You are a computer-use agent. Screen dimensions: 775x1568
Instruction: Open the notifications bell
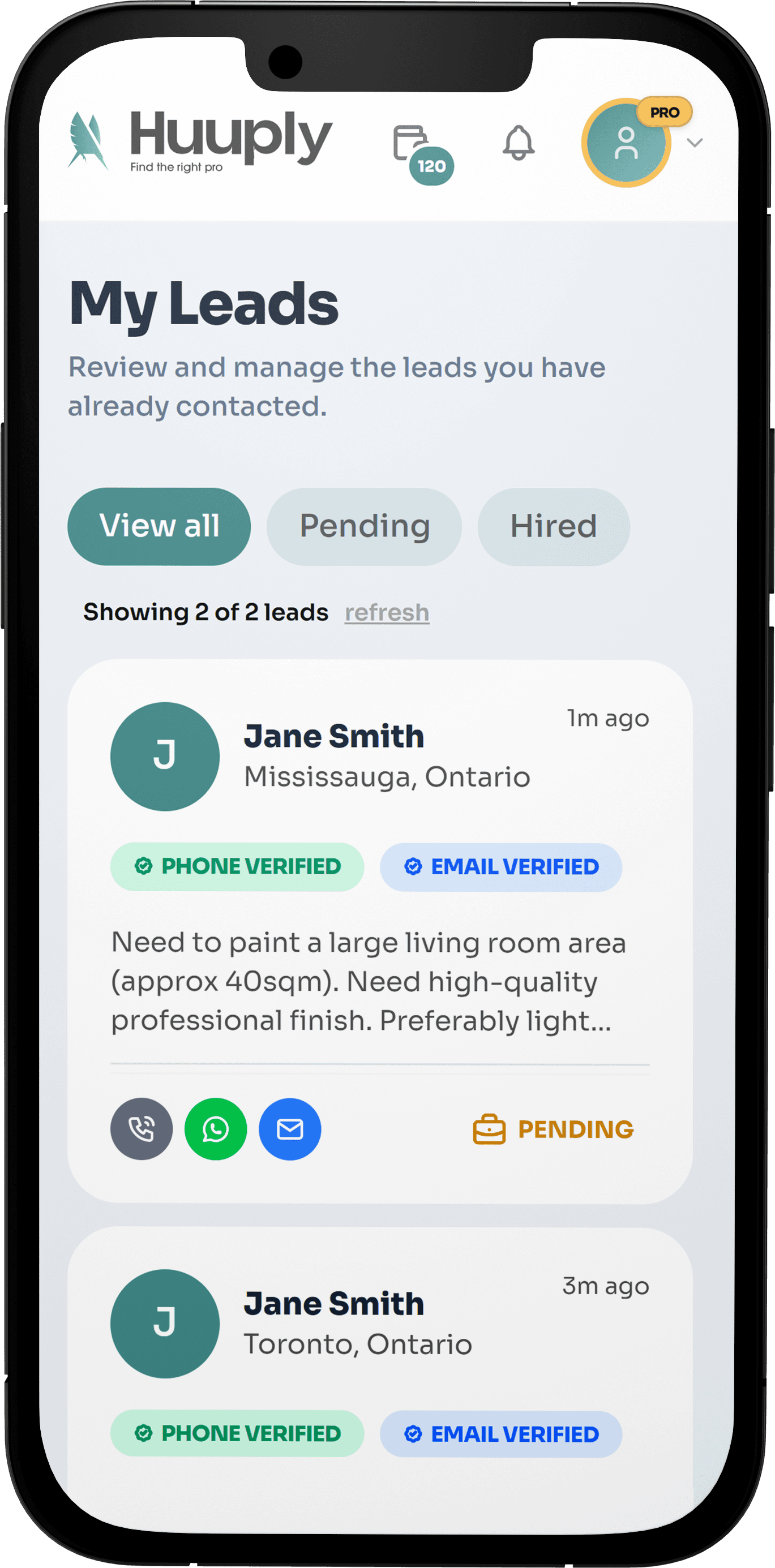(x=518, y=143)
